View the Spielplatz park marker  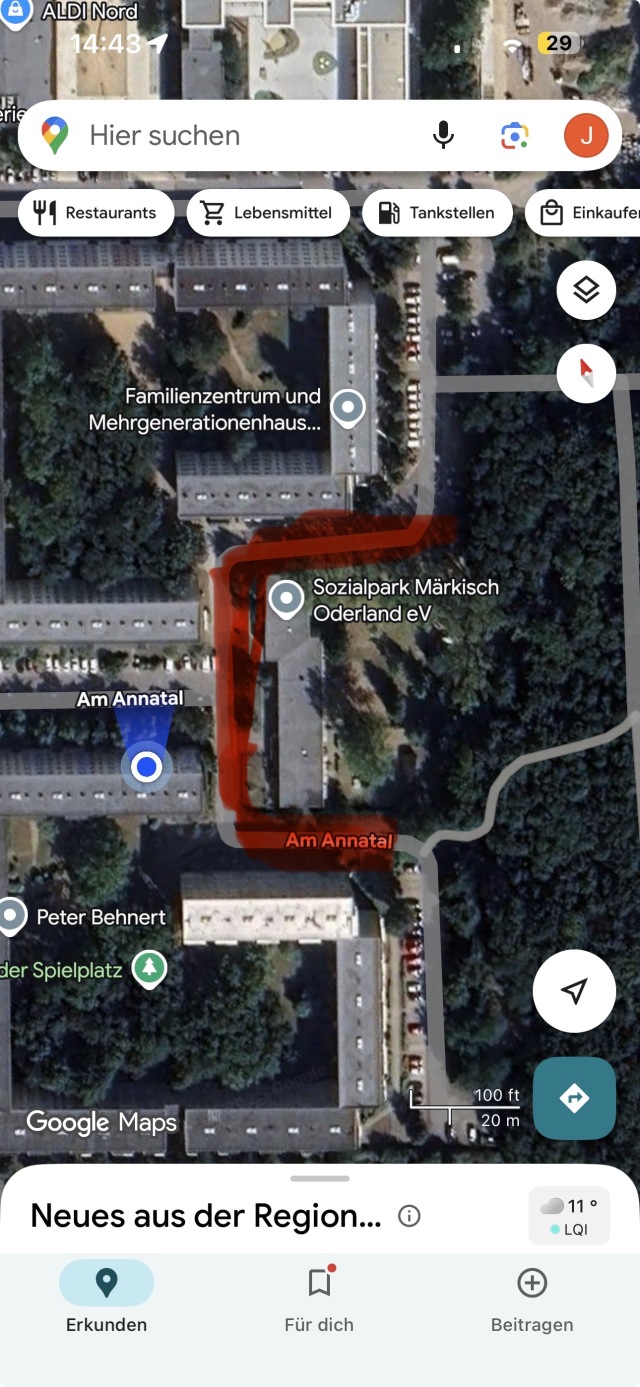click(149, 968)
